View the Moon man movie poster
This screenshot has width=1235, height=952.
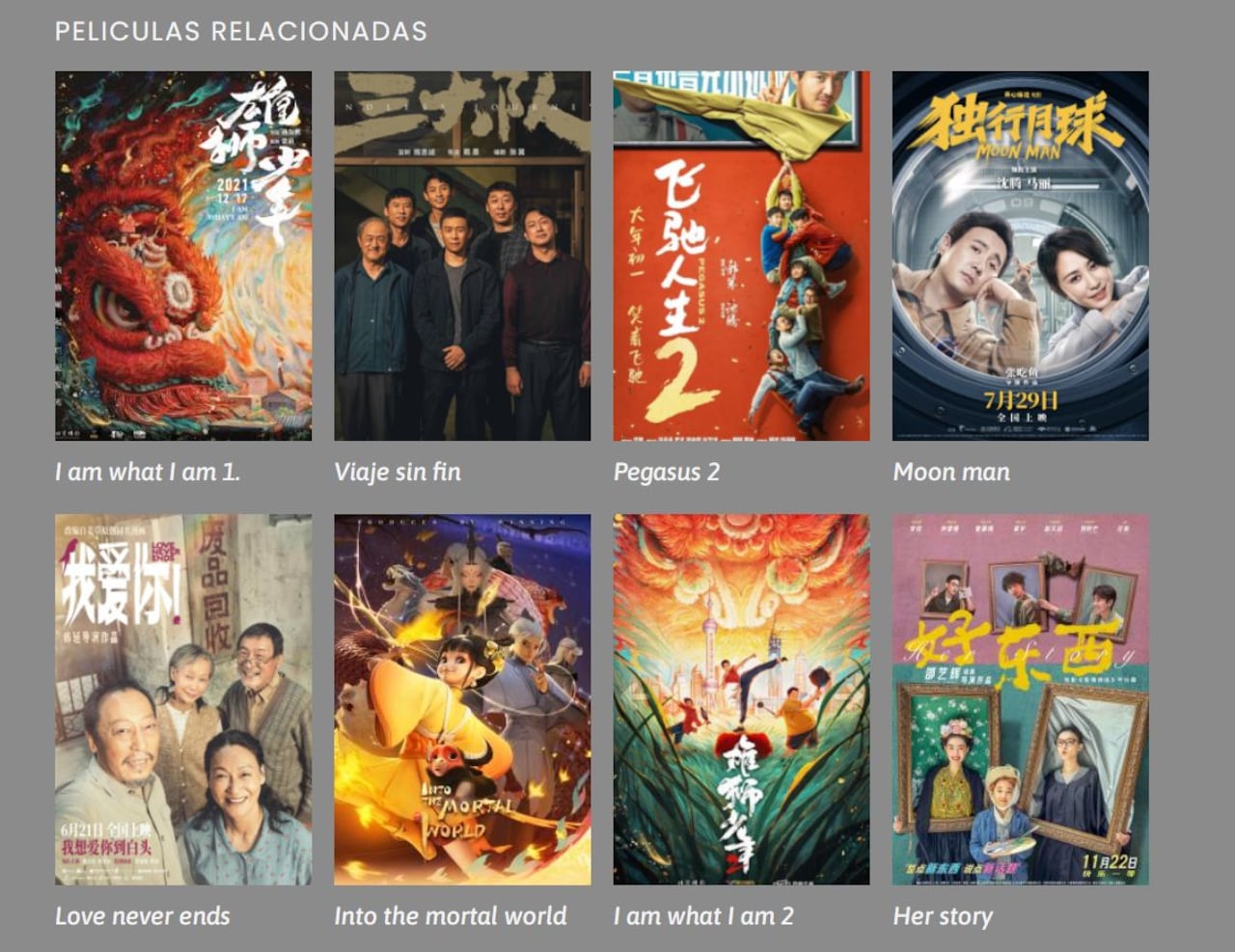(x=1020, y=256)
